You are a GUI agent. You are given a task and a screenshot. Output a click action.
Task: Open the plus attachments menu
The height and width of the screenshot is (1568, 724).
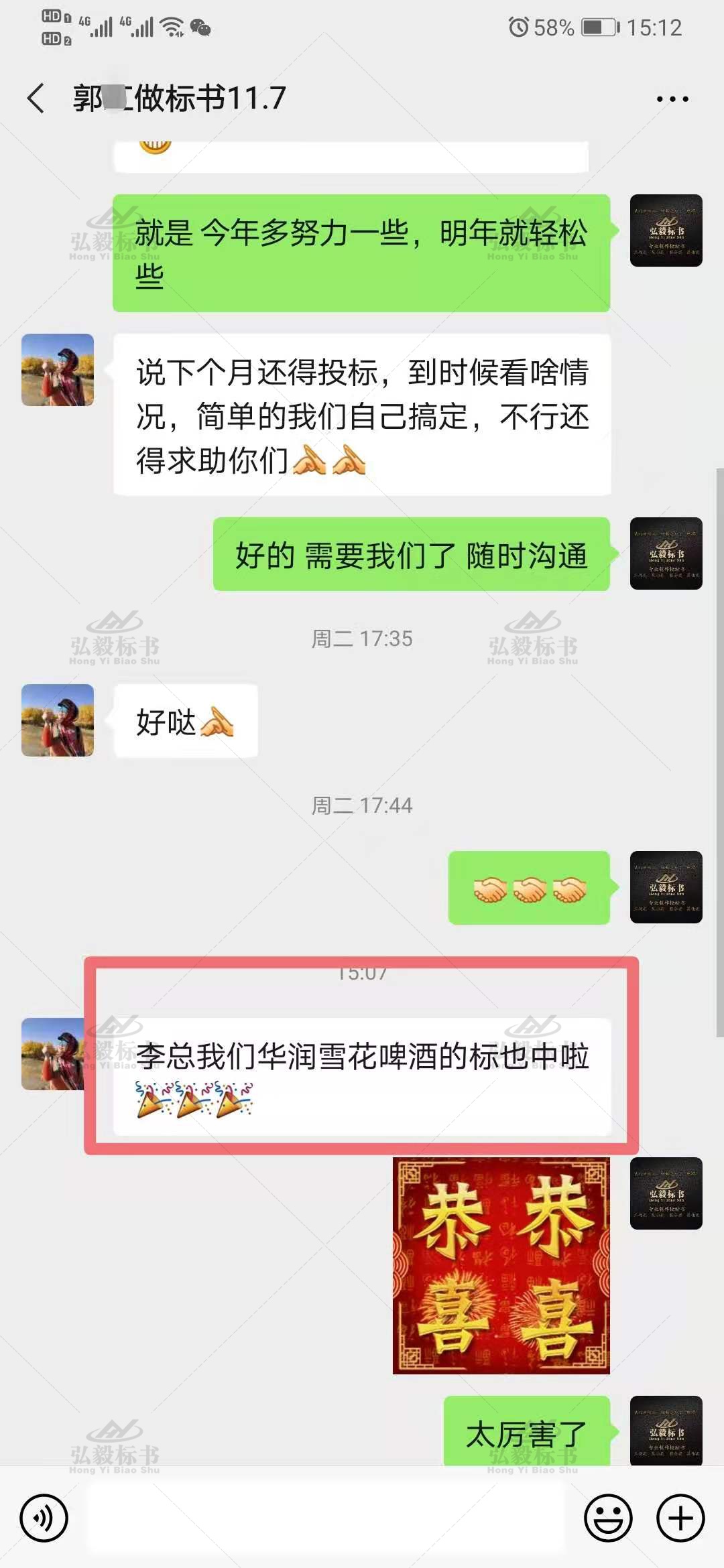680,1518
